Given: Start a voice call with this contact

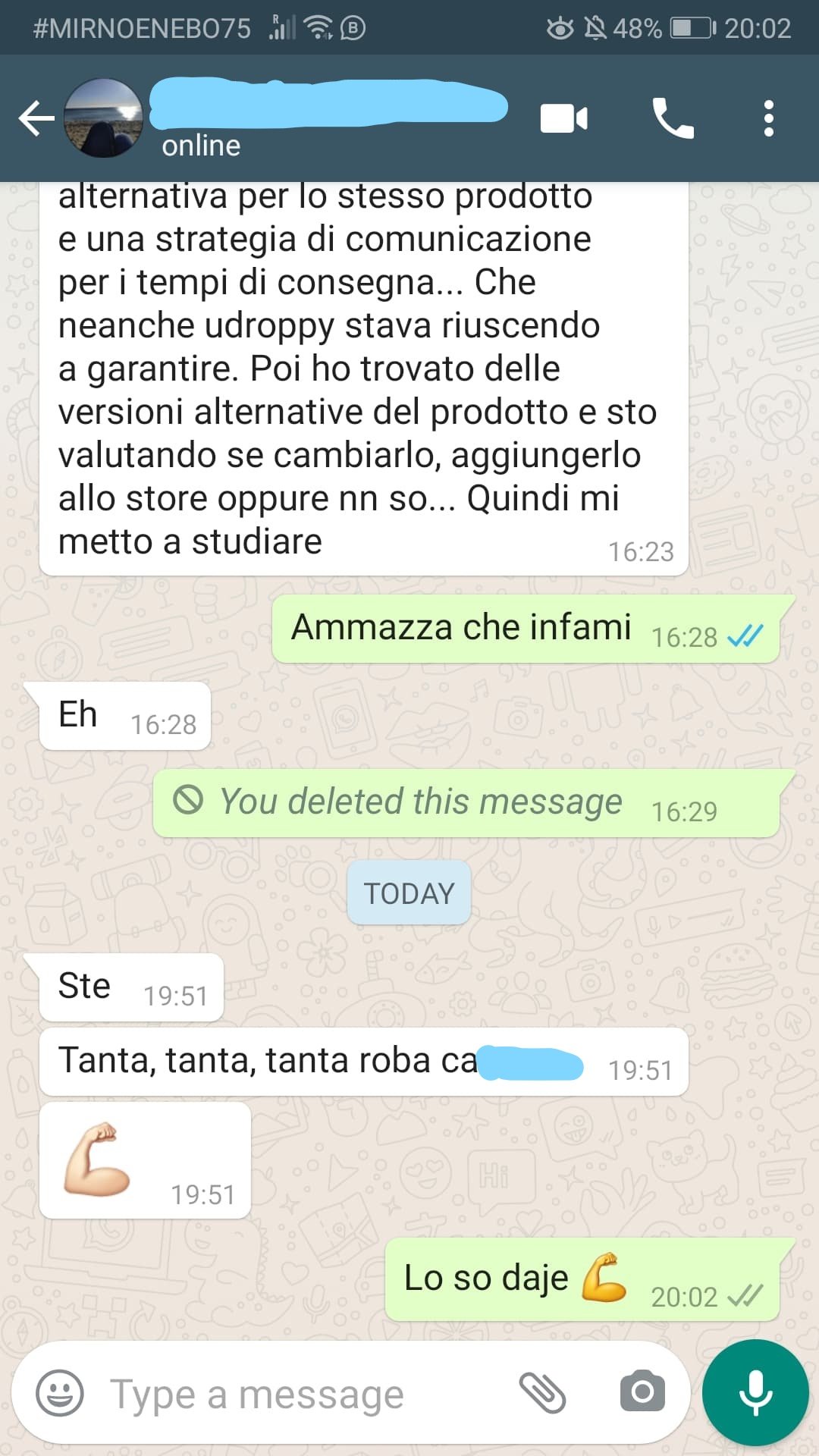Looking at the screenshot, I should coord(673,119).
